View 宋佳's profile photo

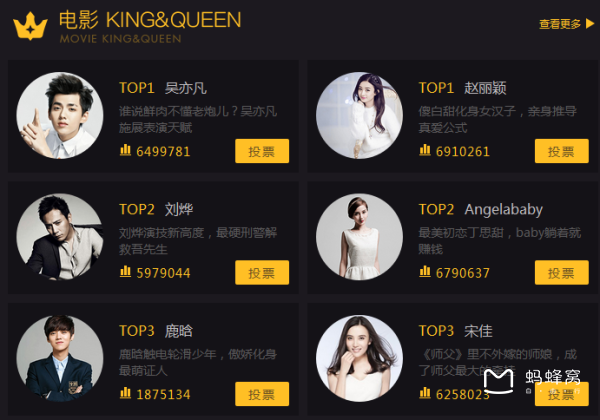359,358
